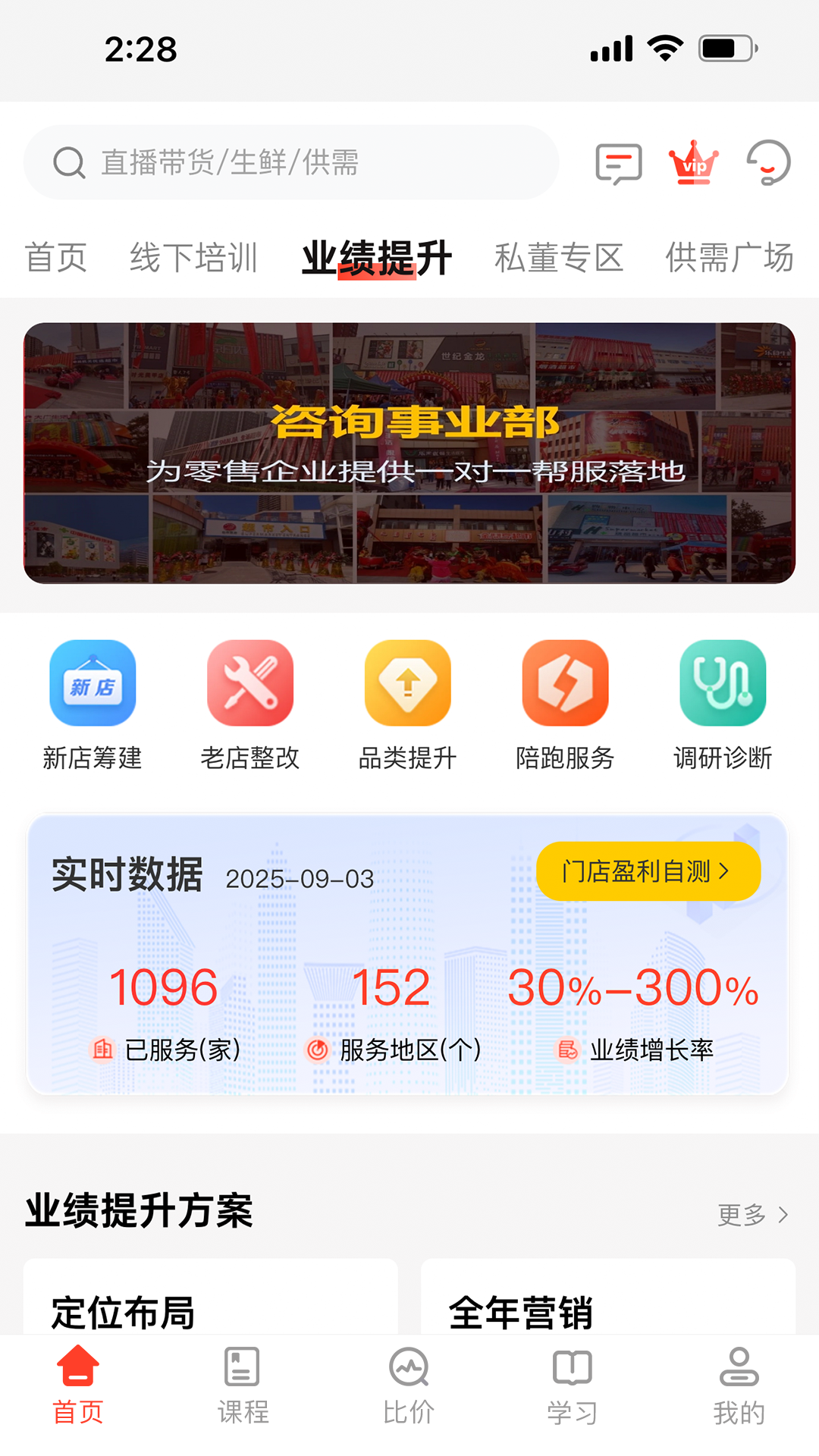Select the 老店整改 tool icon
This screenshot has height=1456, width=819.
click(x=250, y=682)
